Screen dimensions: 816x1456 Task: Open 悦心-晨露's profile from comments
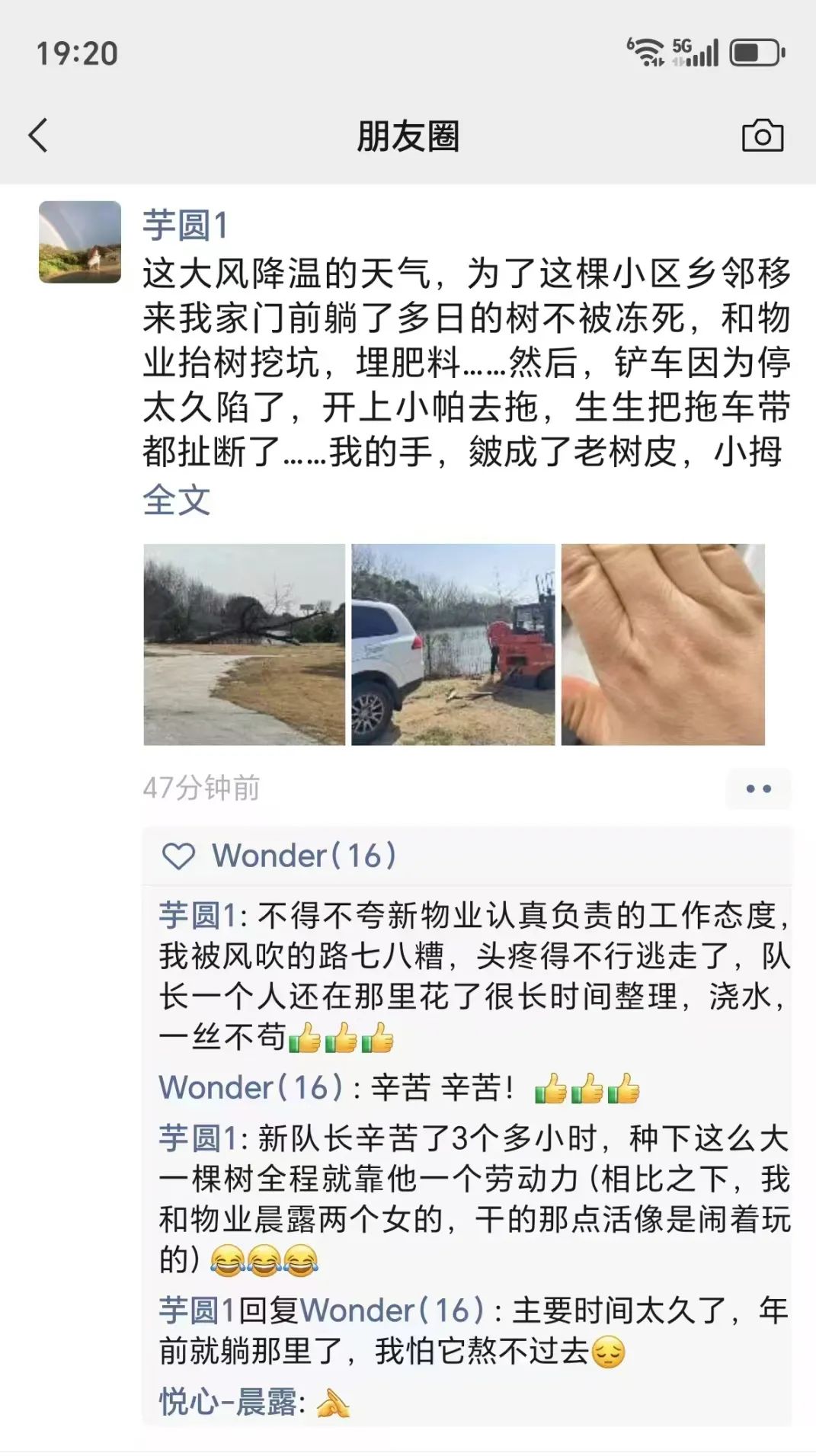[227, 1402]
